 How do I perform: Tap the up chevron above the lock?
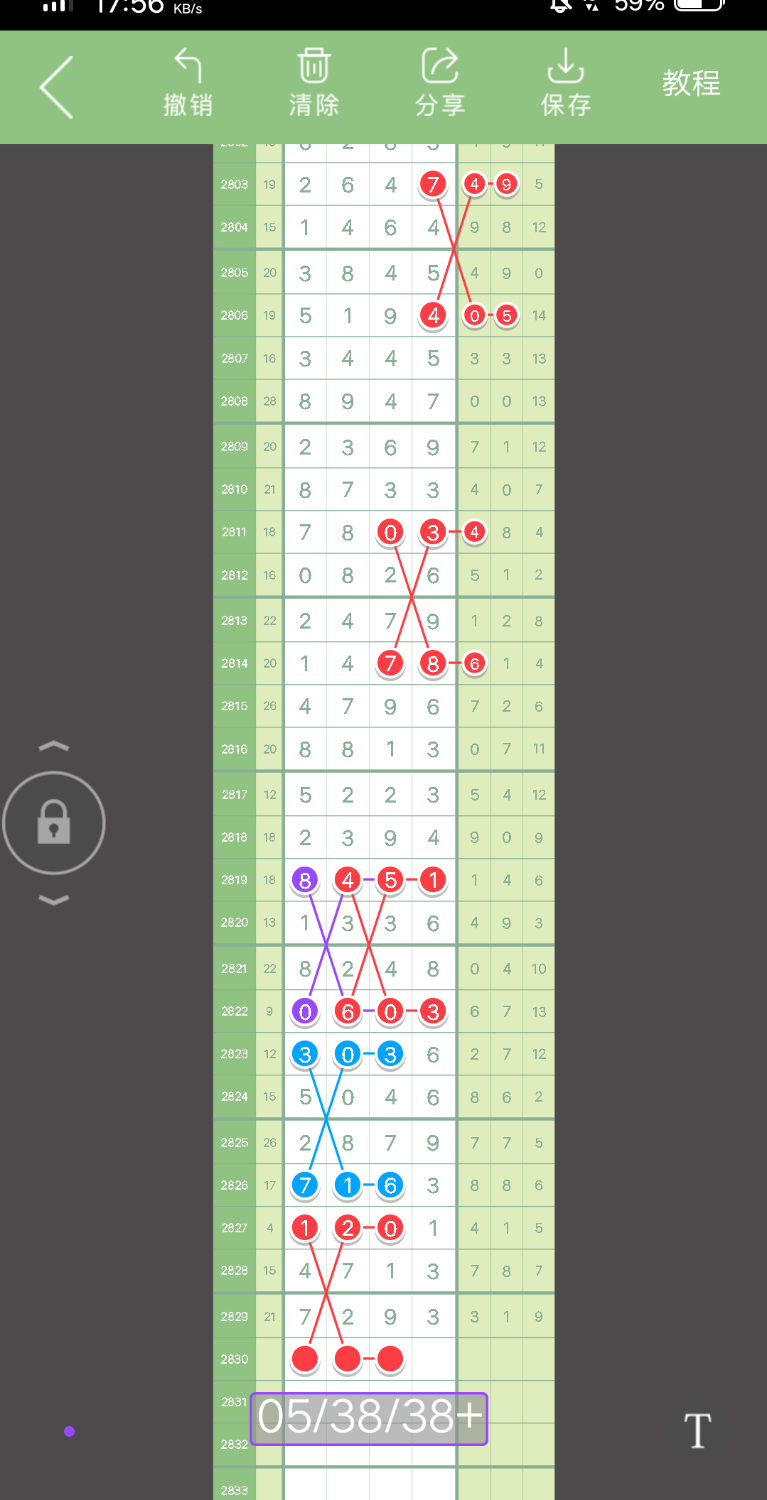click(x=54, y=746)
